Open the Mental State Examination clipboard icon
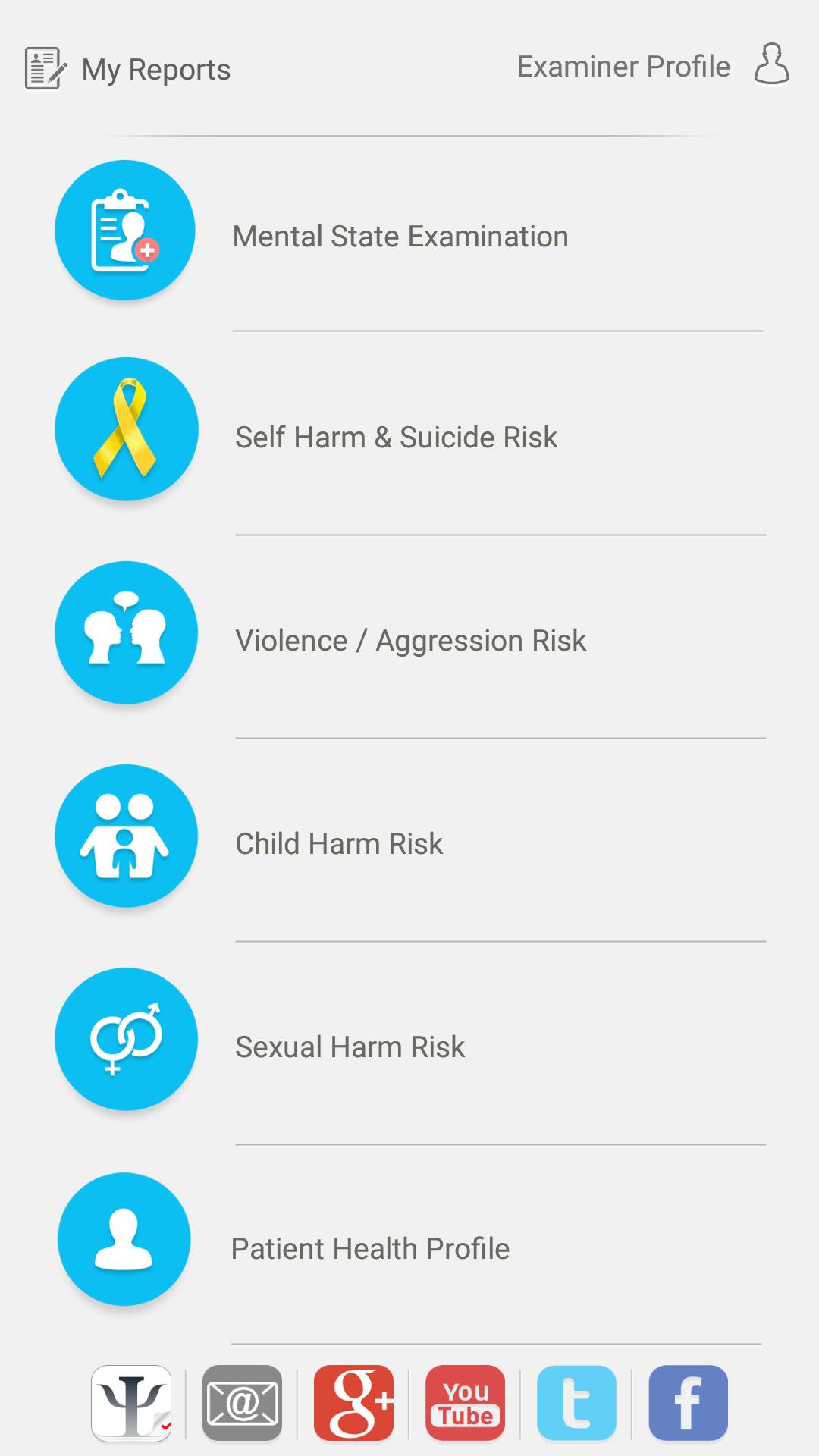Viewport: 819px width, 1456px height. [x=125, y=230]
